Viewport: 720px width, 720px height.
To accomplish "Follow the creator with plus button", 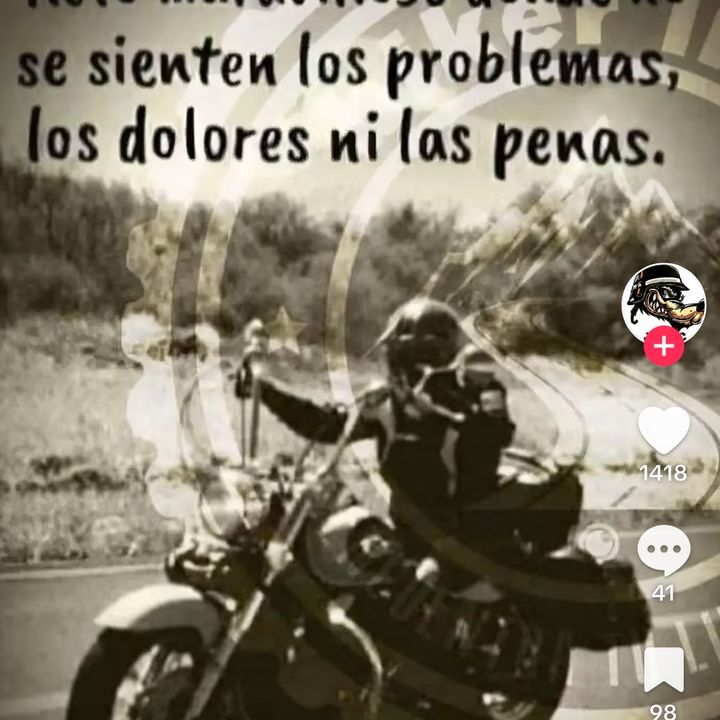I will tap(663, 347).
